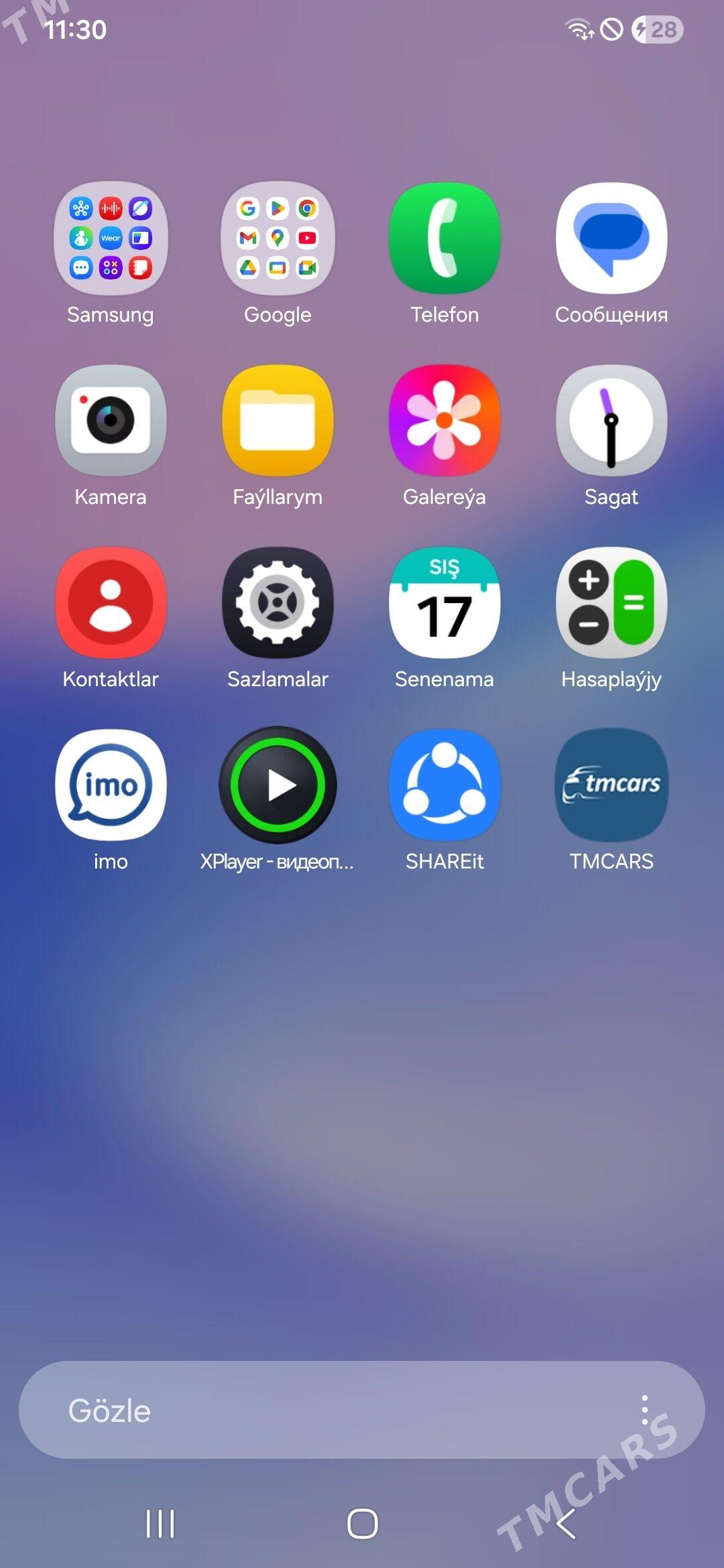This screenshot has width=724, height=1568.
Task: Open the Samsung apps folder
Action: (x=111, y=239)
